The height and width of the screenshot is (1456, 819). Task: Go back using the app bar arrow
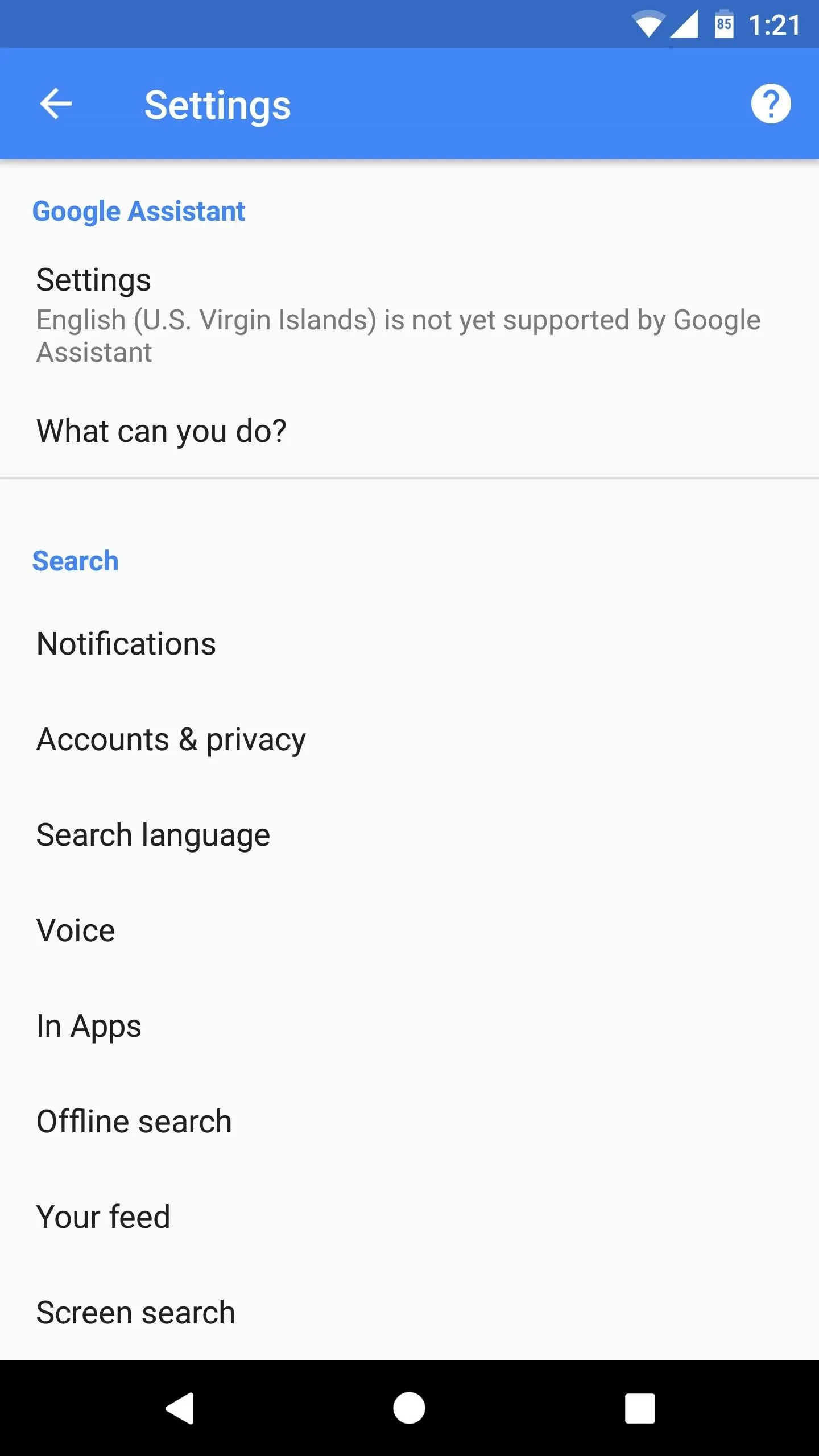pyautogui.click(x=56, y=104)
